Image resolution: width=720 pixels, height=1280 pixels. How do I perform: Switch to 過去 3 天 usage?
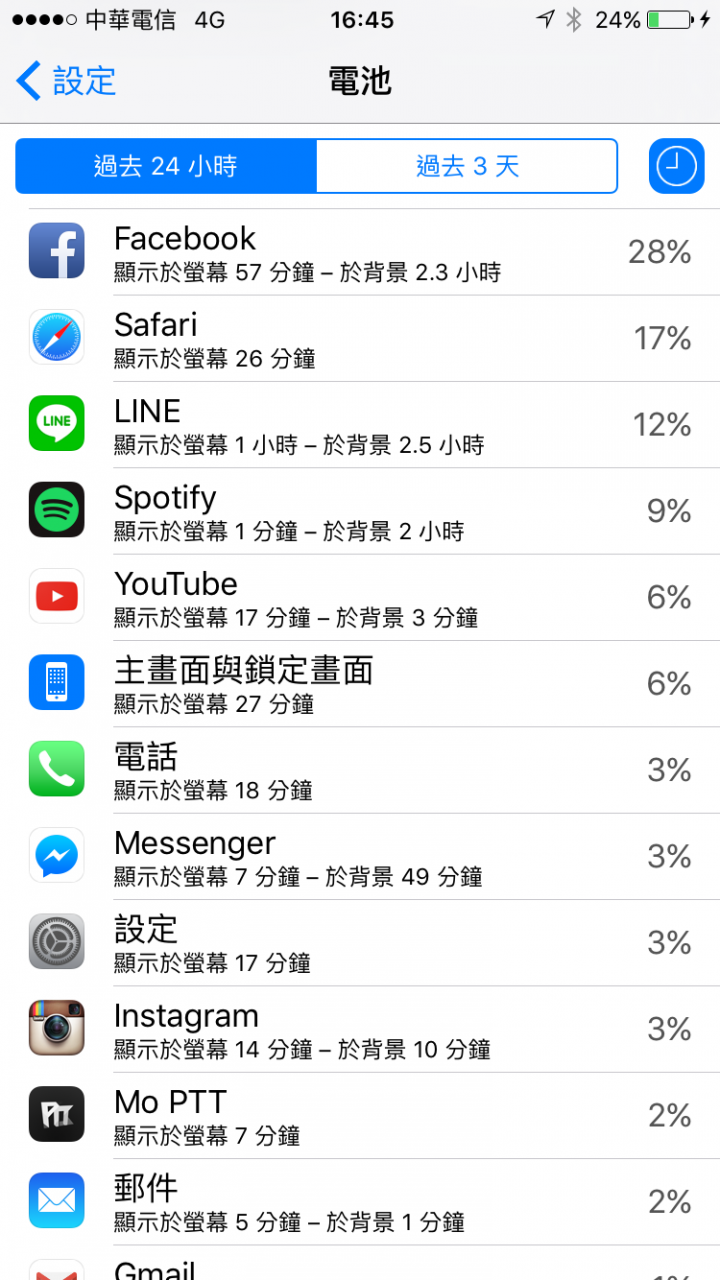467,166
